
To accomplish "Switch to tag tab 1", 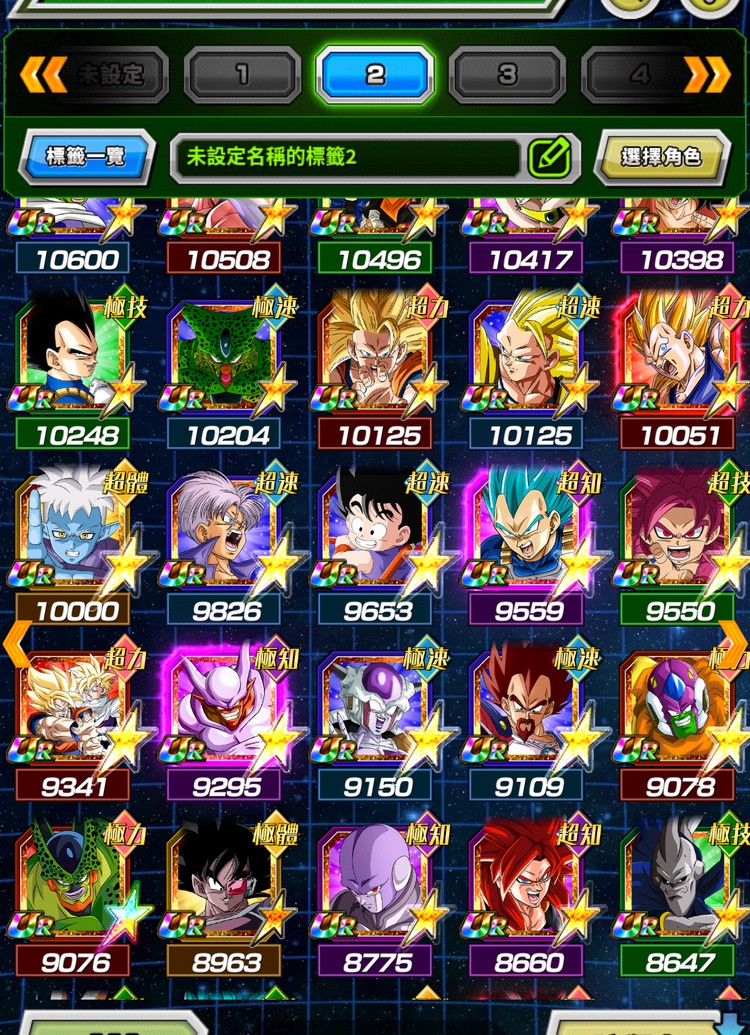I will (242, 75).
